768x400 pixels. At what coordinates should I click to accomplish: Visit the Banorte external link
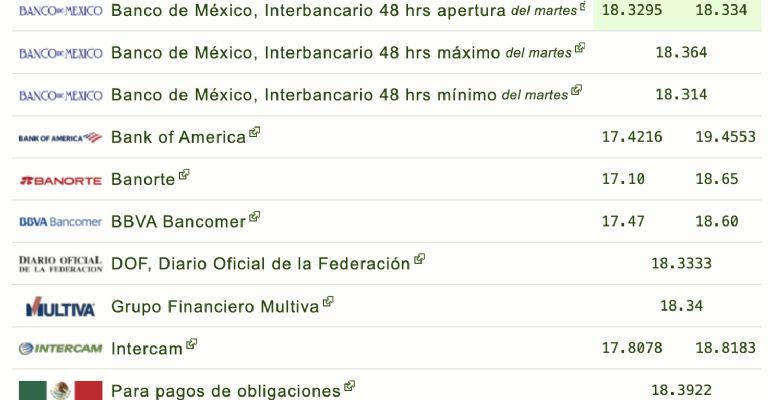click(x=143, y=179)
